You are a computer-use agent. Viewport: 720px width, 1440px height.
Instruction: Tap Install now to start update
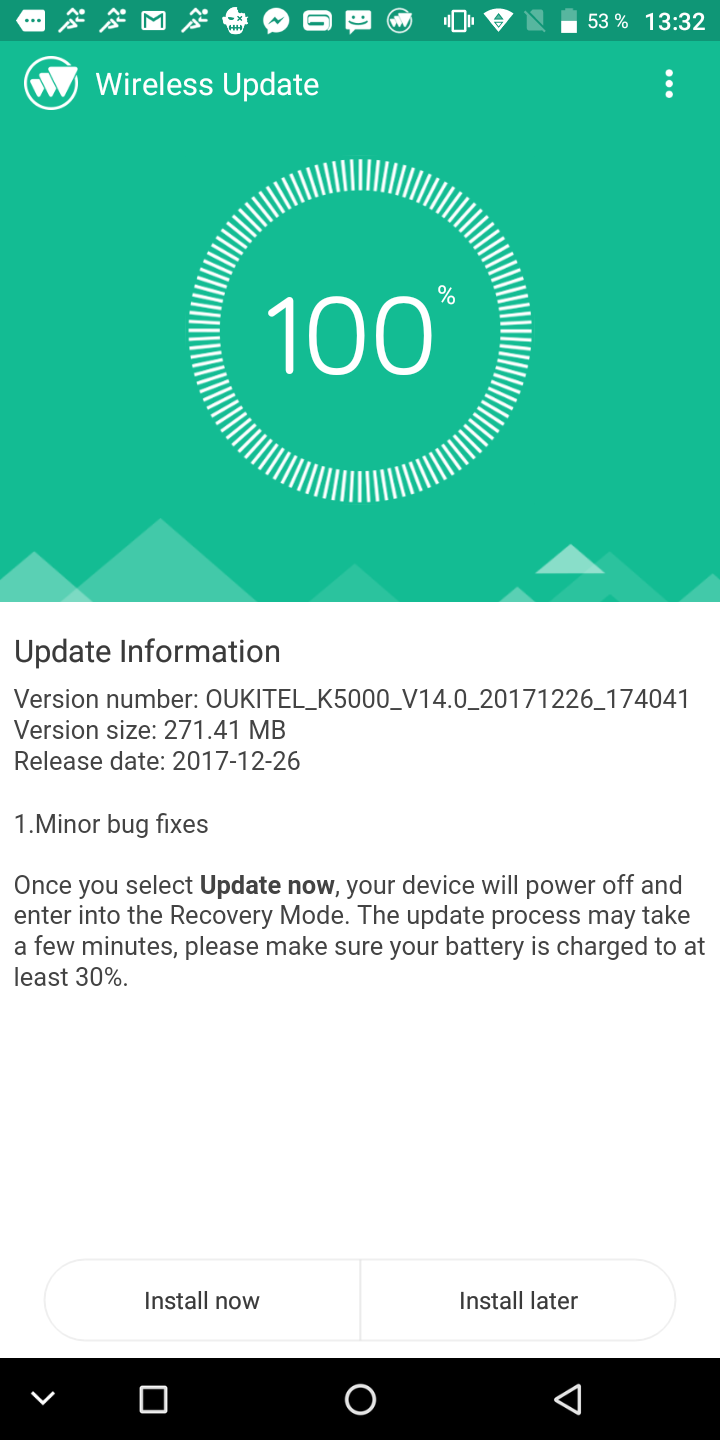202,1300
